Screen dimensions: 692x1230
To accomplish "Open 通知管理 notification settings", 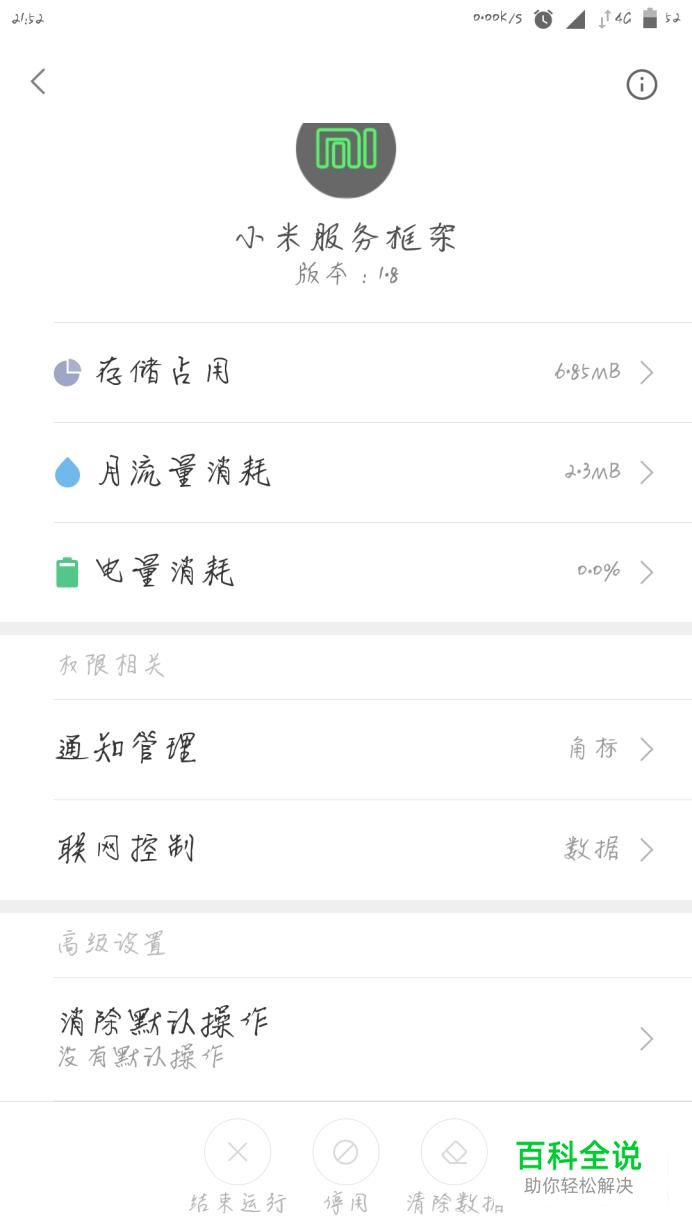I will pos(370,749).
